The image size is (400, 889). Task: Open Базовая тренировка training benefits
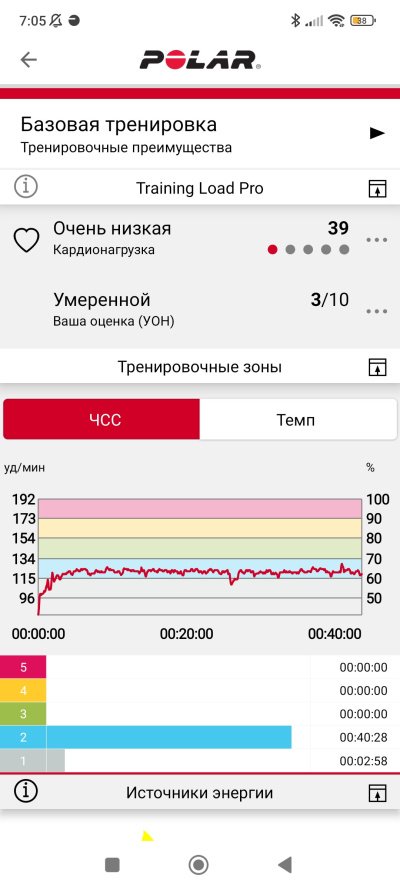[200, 134]
